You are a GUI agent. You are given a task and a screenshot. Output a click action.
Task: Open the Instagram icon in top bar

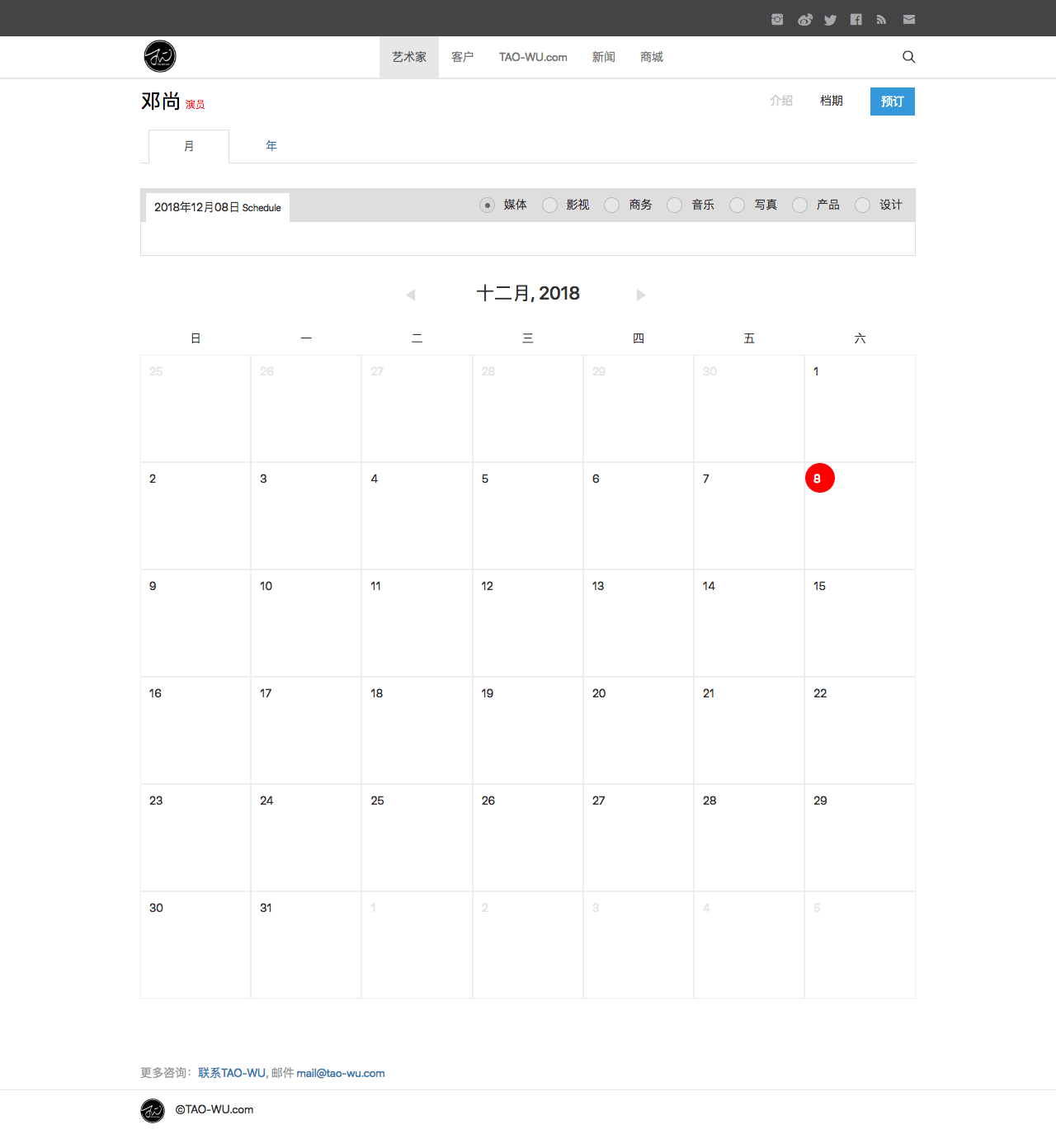point(777,19)
